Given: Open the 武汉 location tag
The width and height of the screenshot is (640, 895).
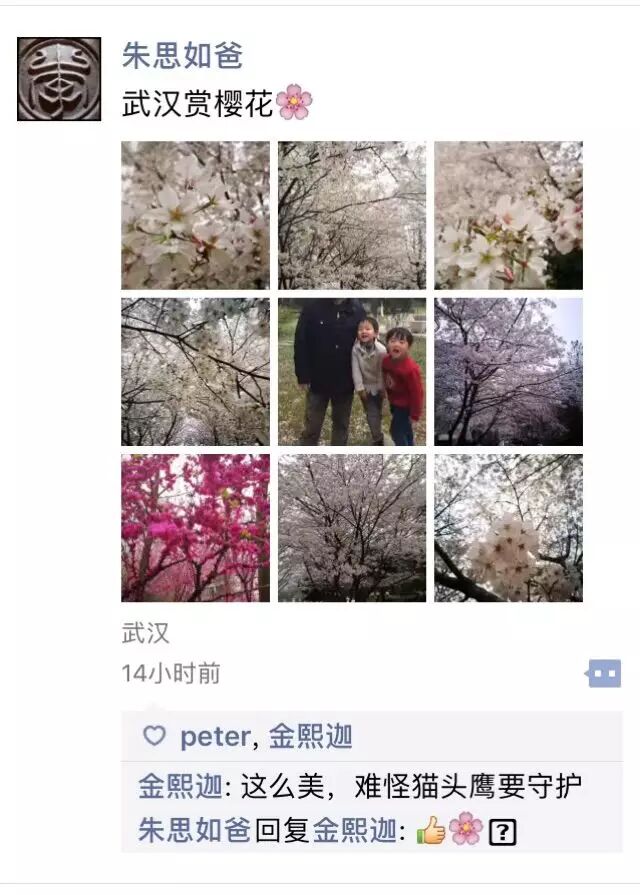Looking at the screenshot, I should tap(145, 632).
